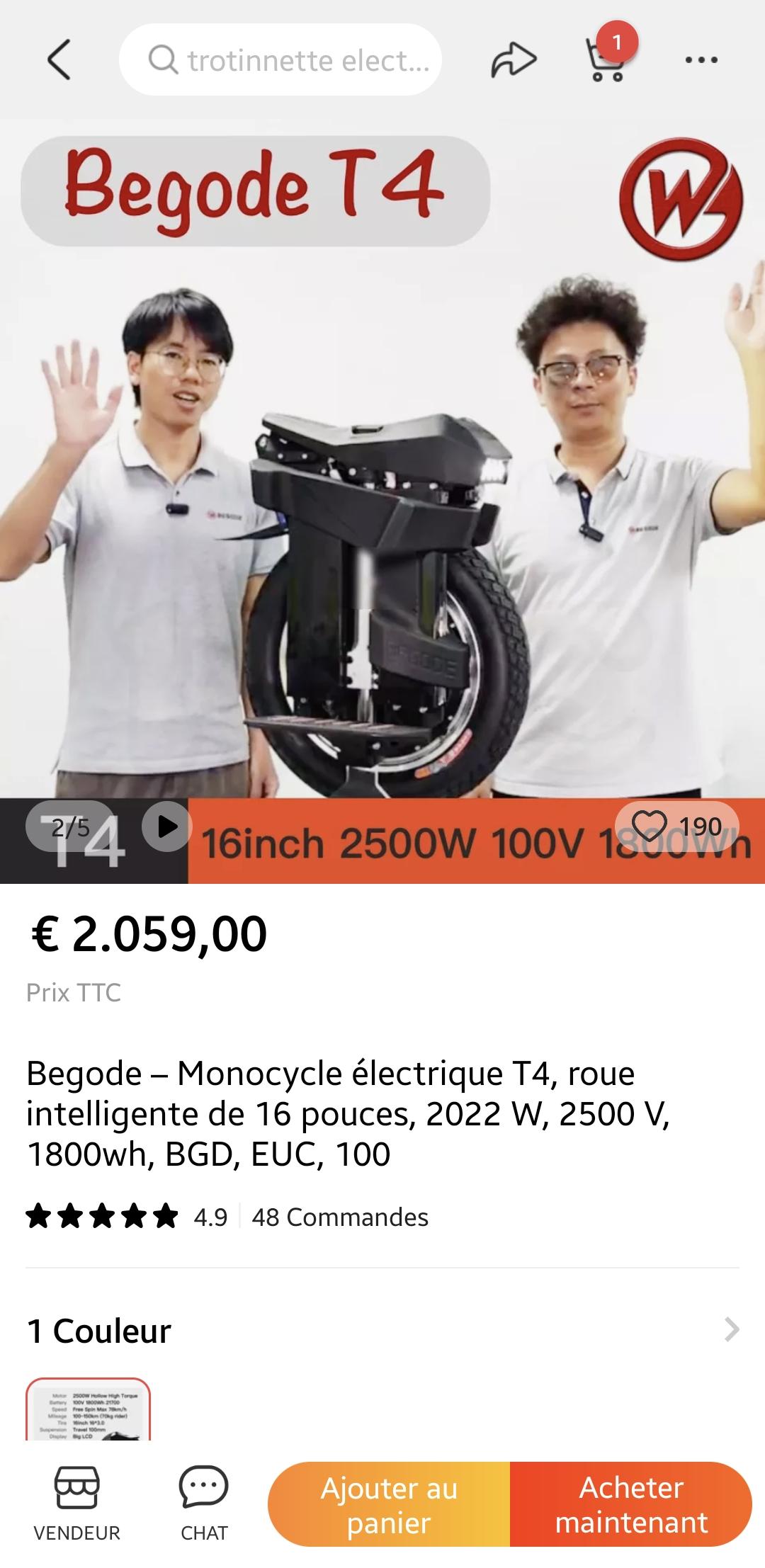The width and height of the screenshot is (765, 1568).
Task: Play the product video
Action: pyautogui.click(x=166, y=826)
